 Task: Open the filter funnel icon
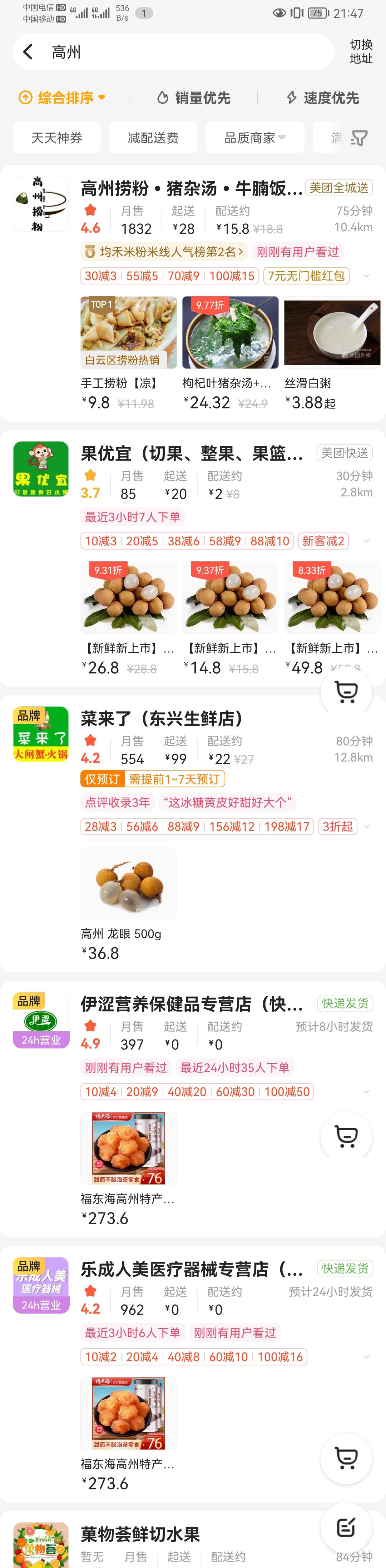click(x=358, y=138)
